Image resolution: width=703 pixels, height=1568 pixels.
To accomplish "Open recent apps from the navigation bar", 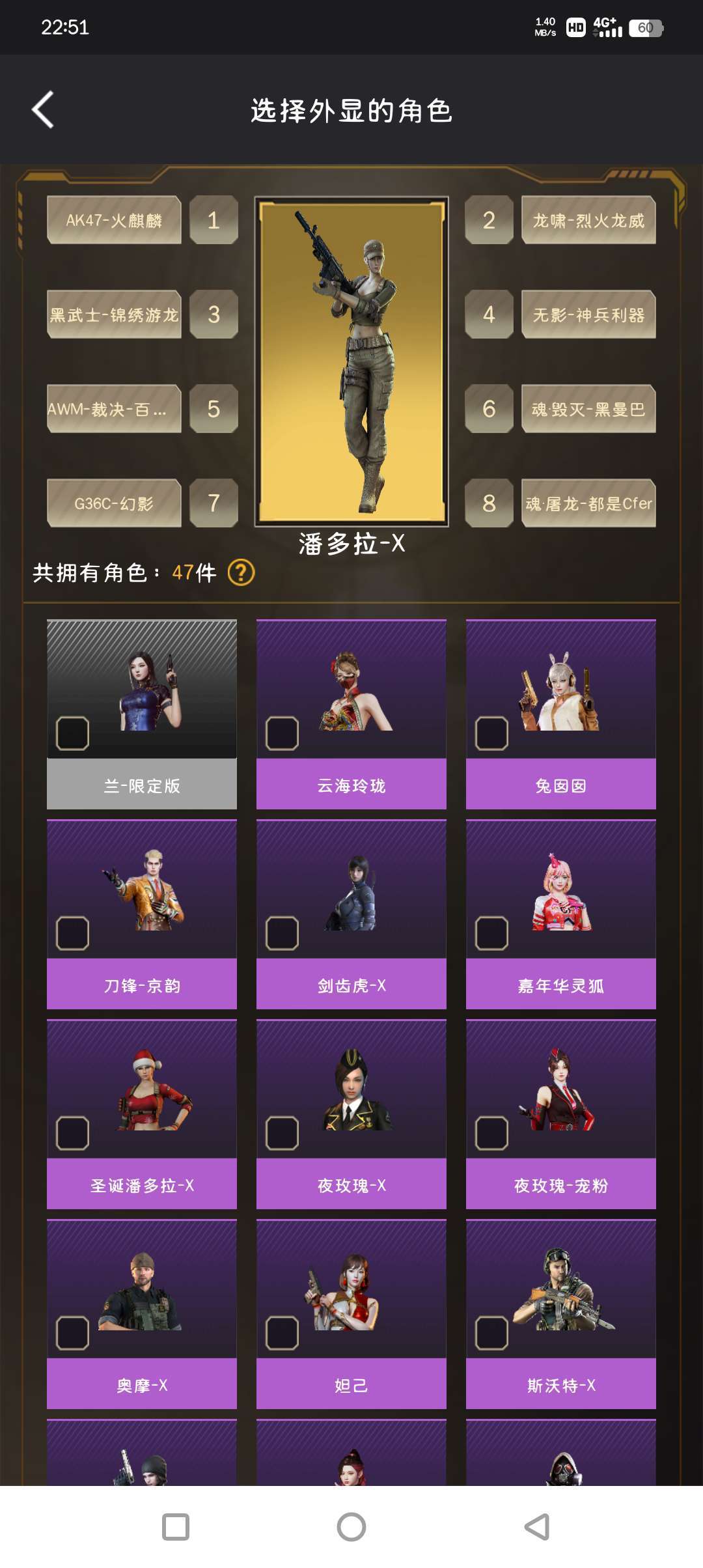I will click(x=176, y=1527).
